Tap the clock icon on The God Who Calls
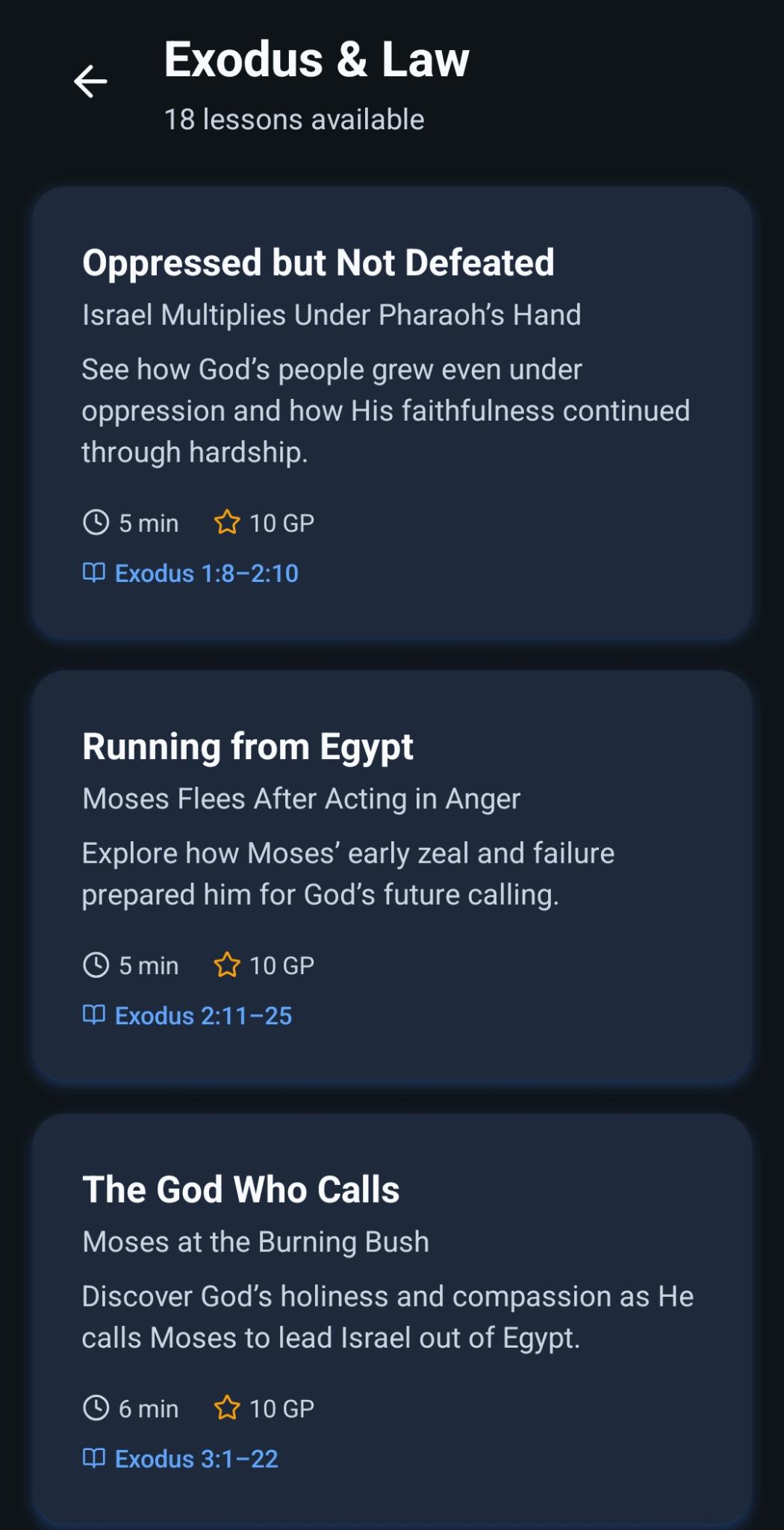This screenshot has height=1530, width=784. click(x=96, y=1408)
